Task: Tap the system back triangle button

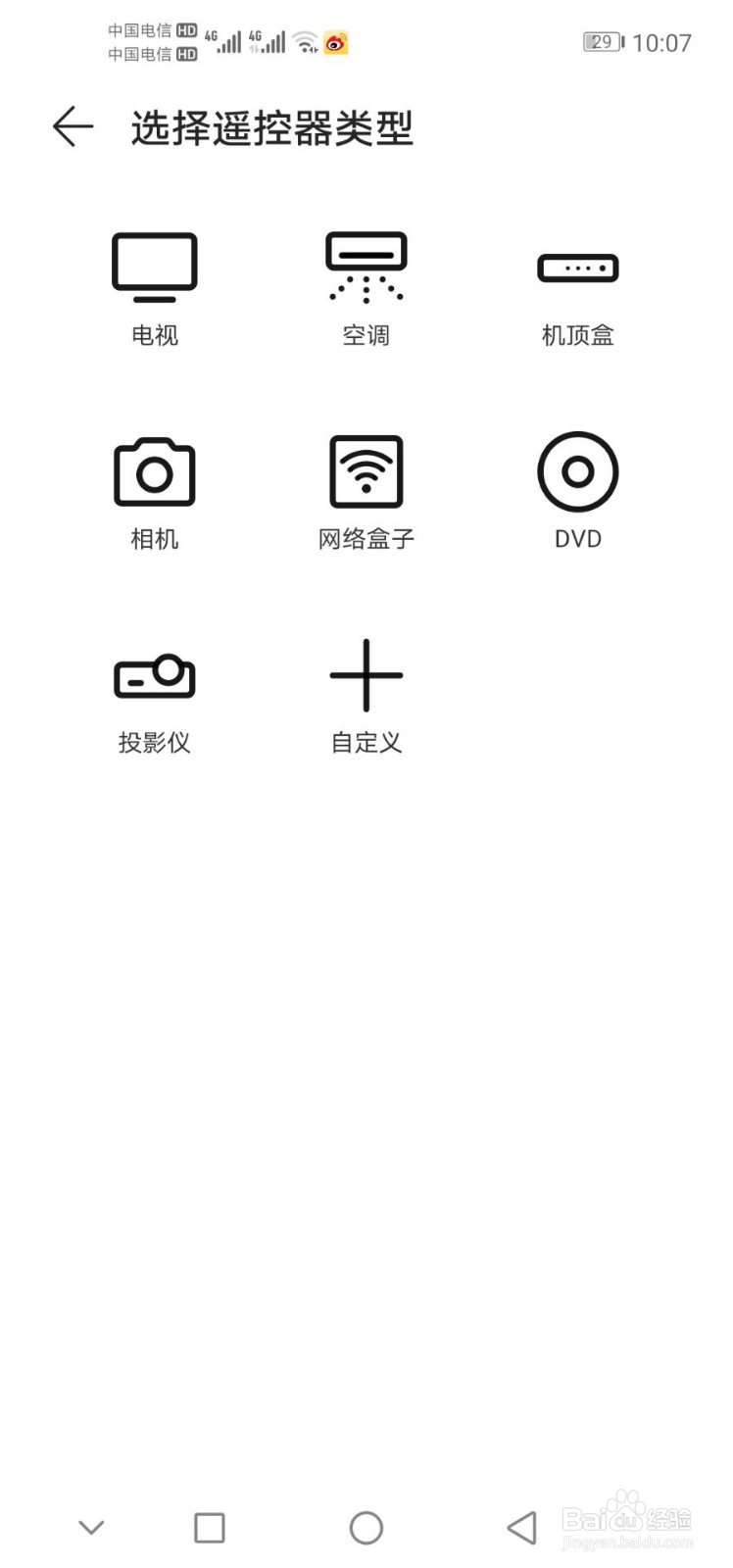Action: (x=522, y=1528)
